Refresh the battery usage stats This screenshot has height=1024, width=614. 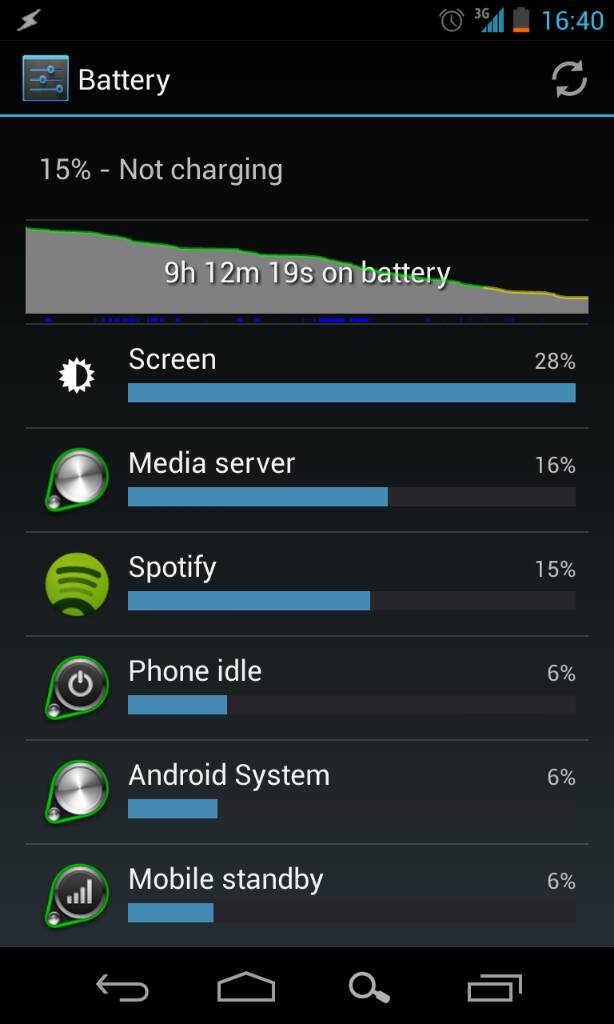coord(569,79)
